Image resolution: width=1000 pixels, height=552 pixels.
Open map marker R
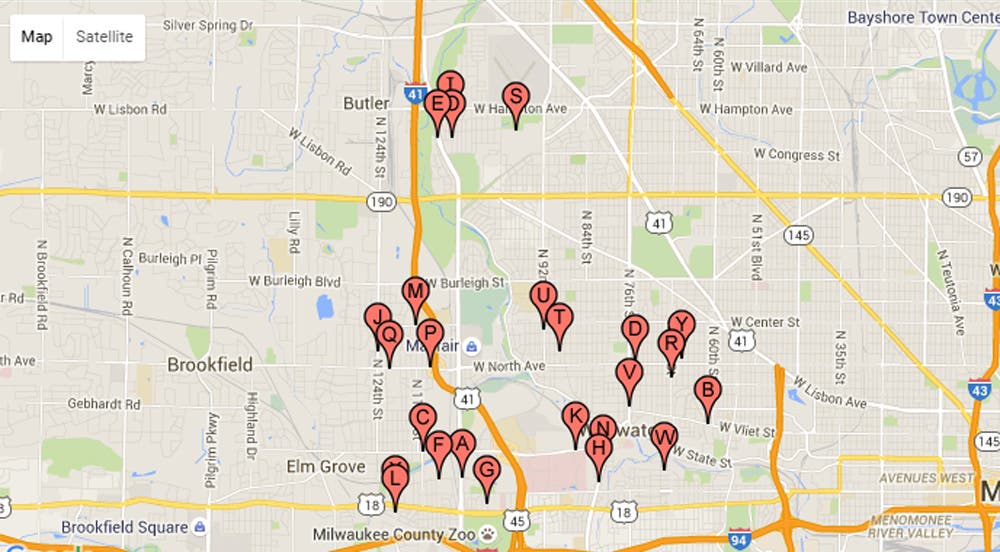[671, 345]
